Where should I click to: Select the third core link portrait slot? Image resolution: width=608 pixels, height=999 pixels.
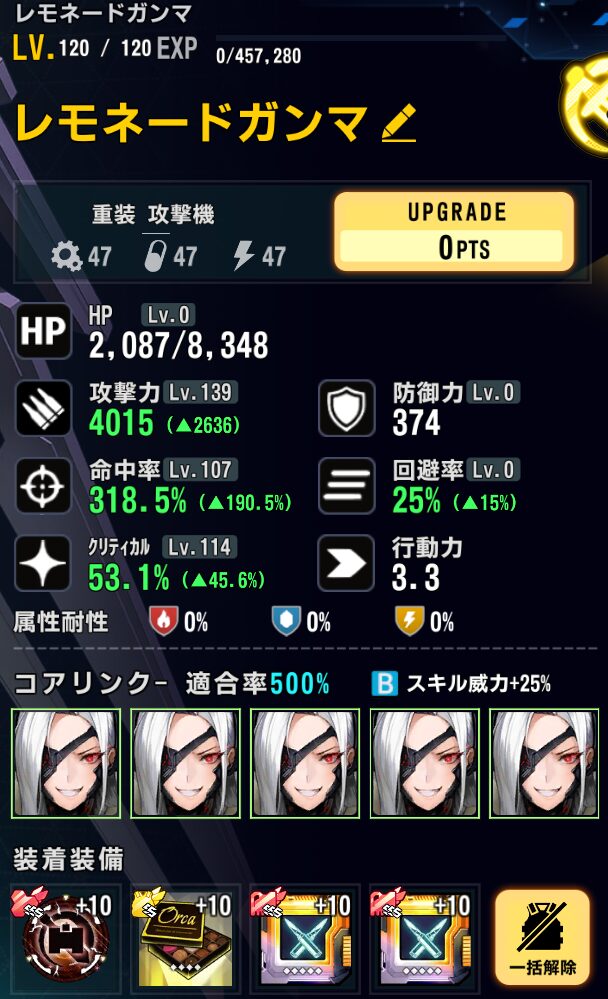pos(305,763)
